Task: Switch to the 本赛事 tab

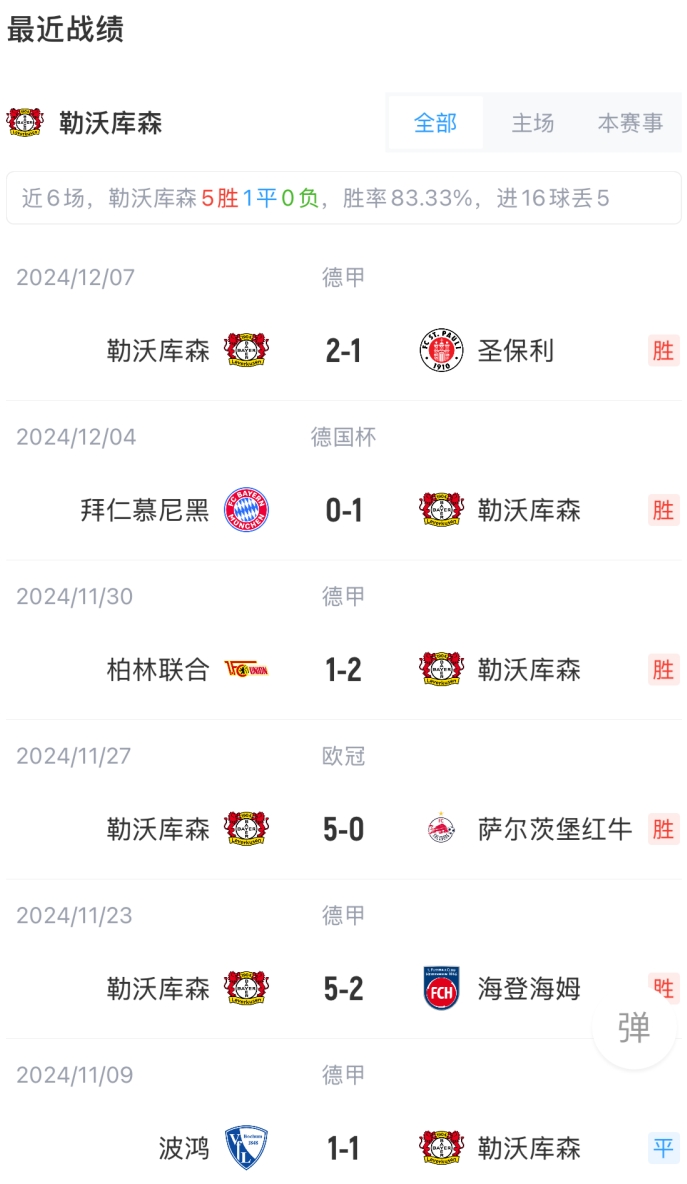Action: 630,123
